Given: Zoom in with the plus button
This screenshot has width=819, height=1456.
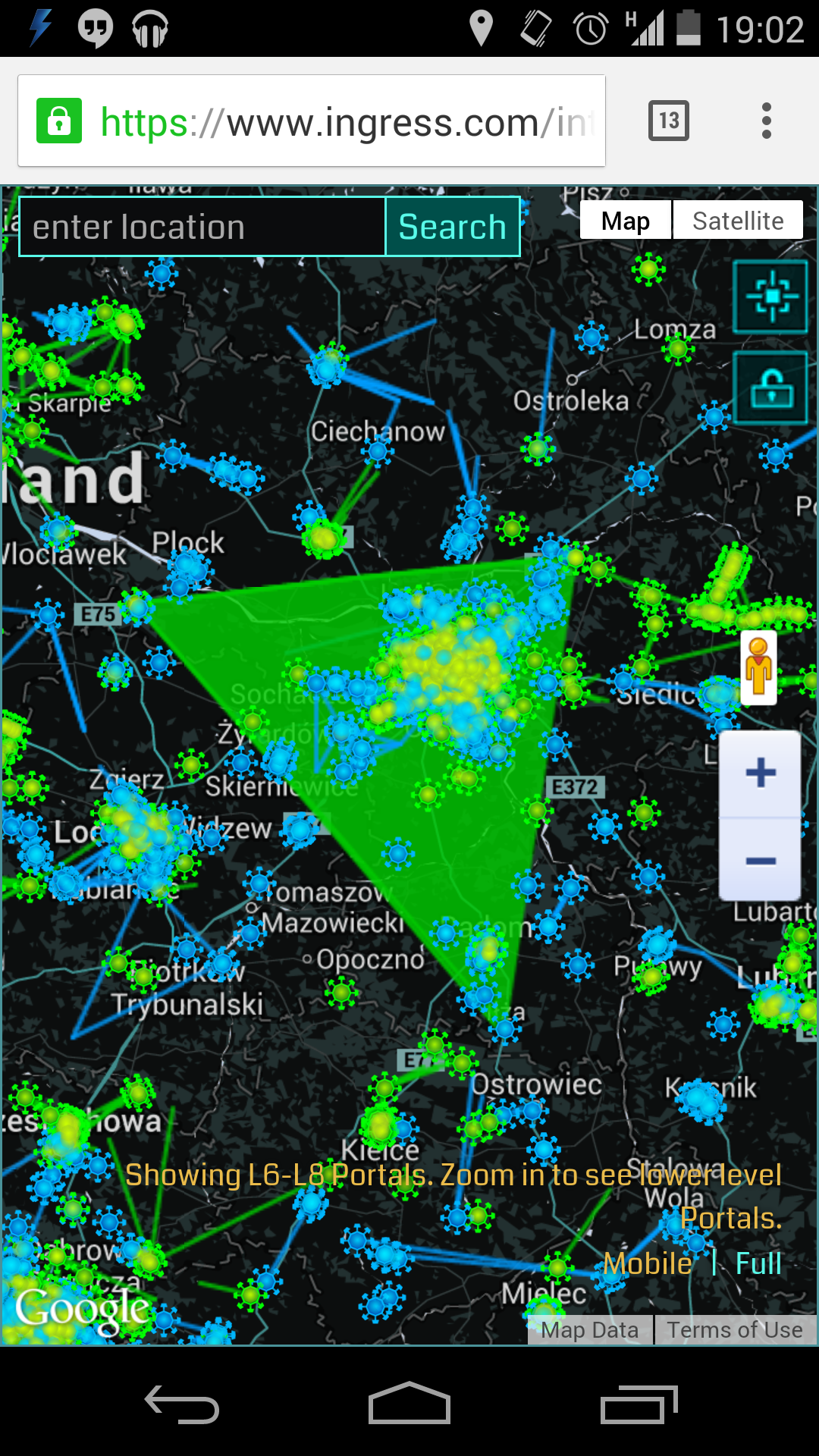Looking at the screenshot, I should (x=760, y=773).
